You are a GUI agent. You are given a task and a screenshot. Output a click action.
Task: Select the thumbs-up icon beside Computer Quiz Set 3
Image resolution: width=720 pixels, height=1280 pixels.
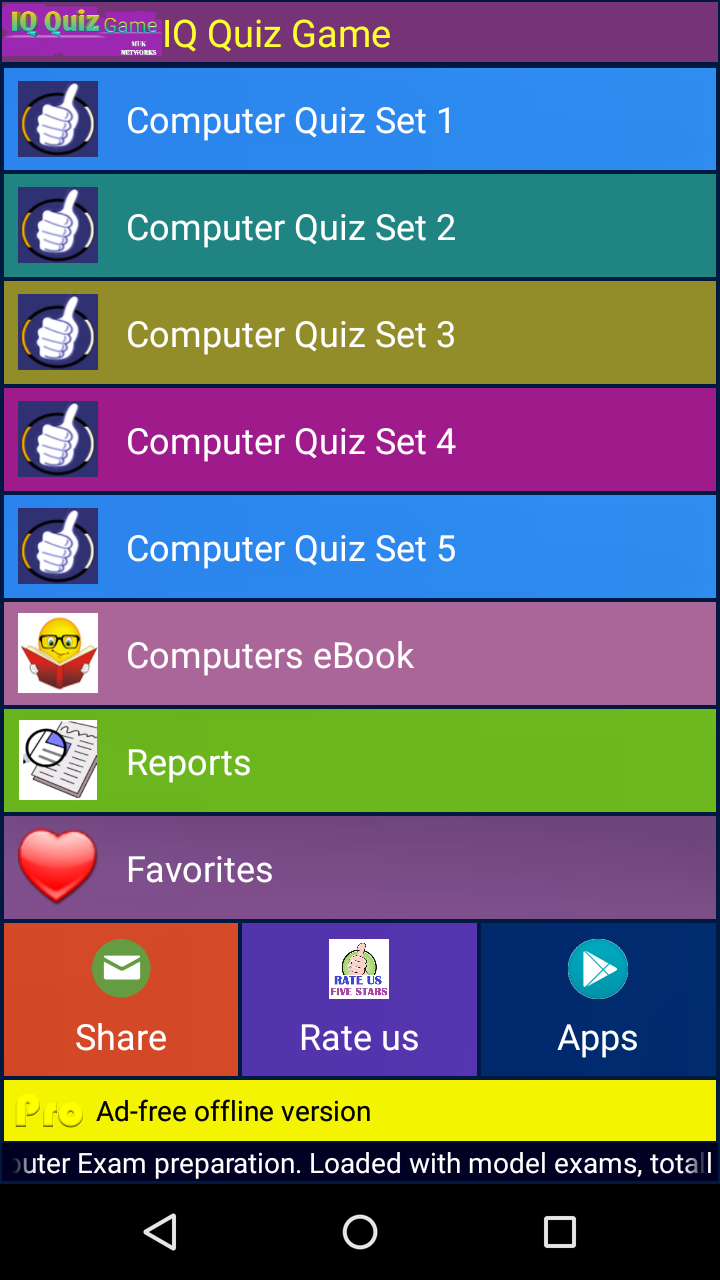point(57,332)
